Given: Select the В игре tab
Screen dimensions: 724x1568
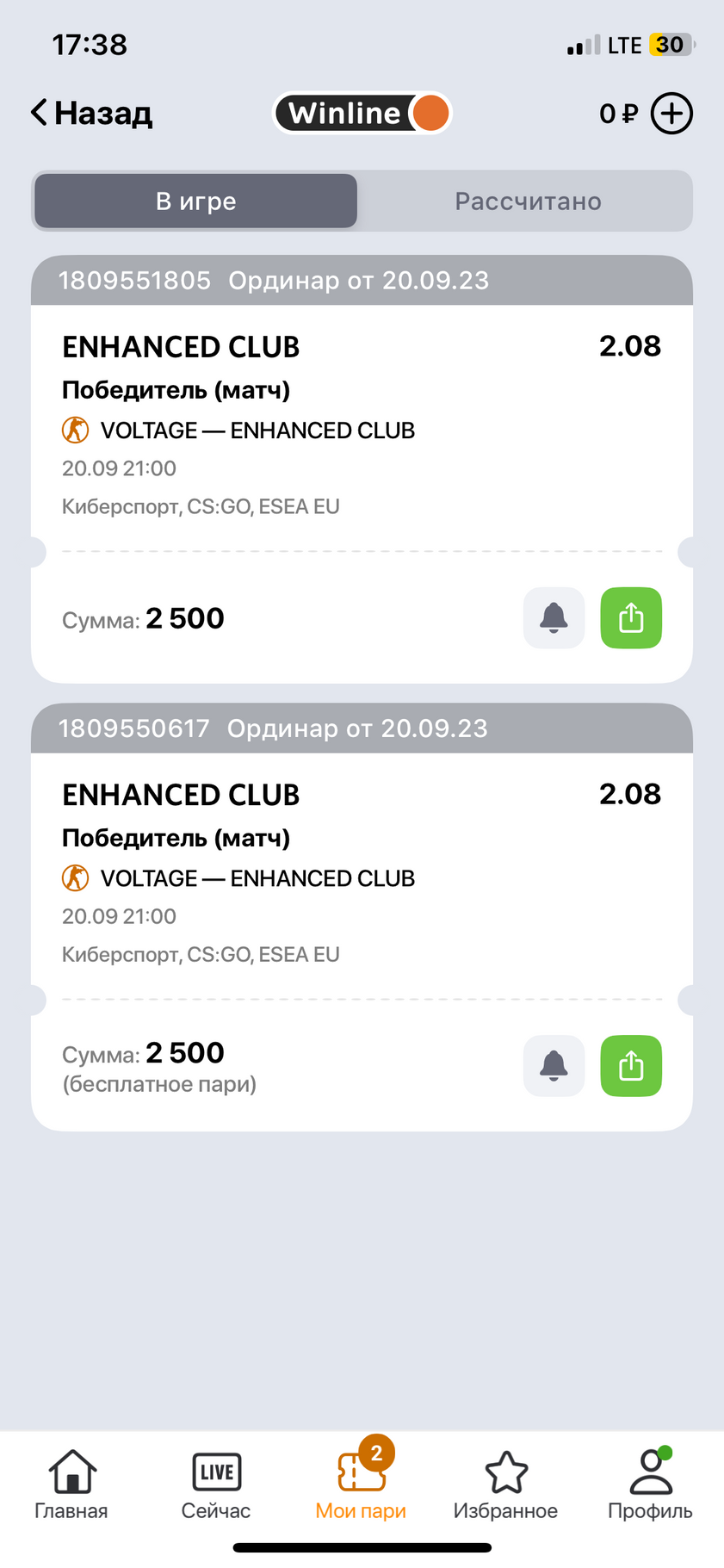Looking at the screenshot, I should 196,201.
